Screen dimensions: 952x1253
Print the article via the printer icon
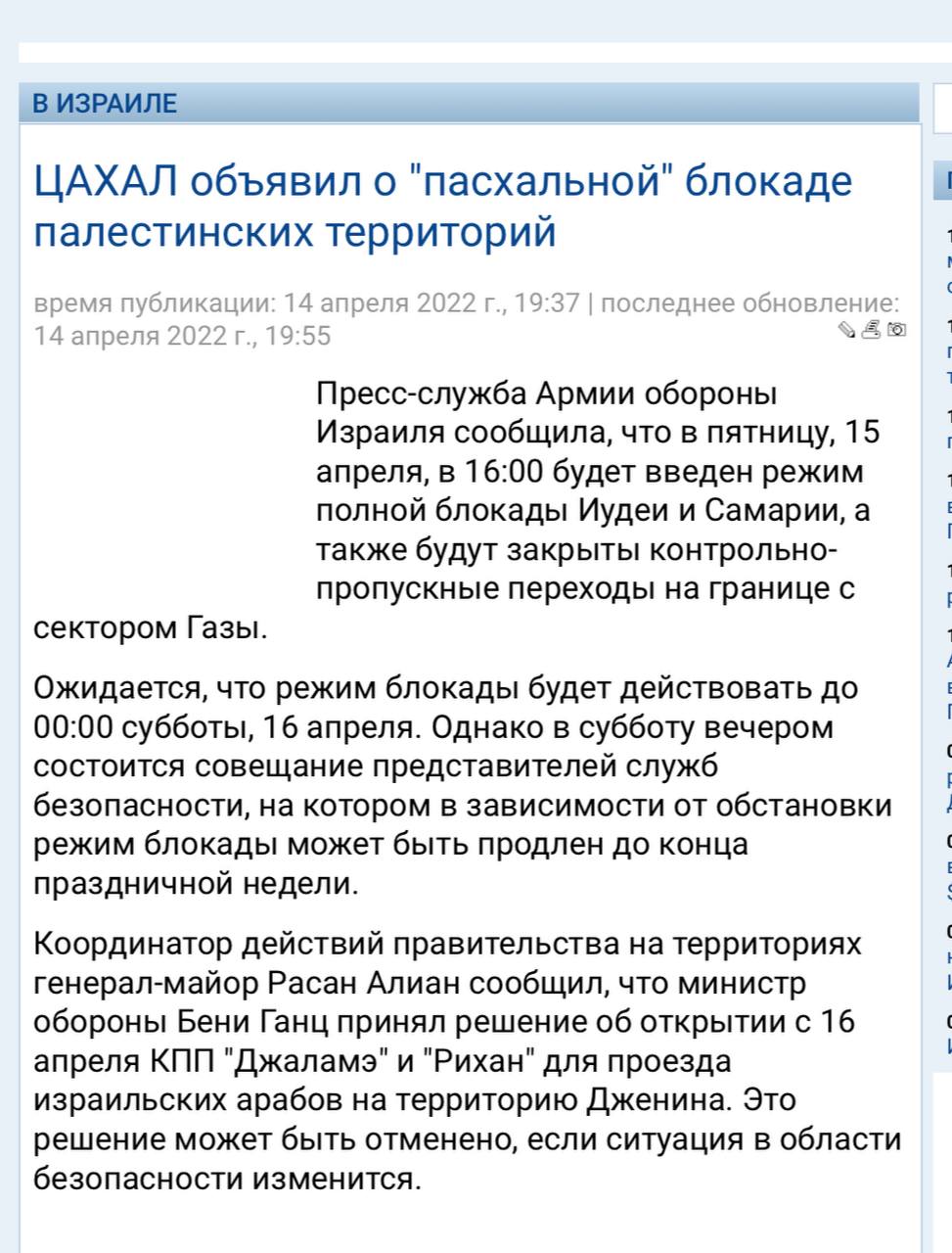coord(871,329)
